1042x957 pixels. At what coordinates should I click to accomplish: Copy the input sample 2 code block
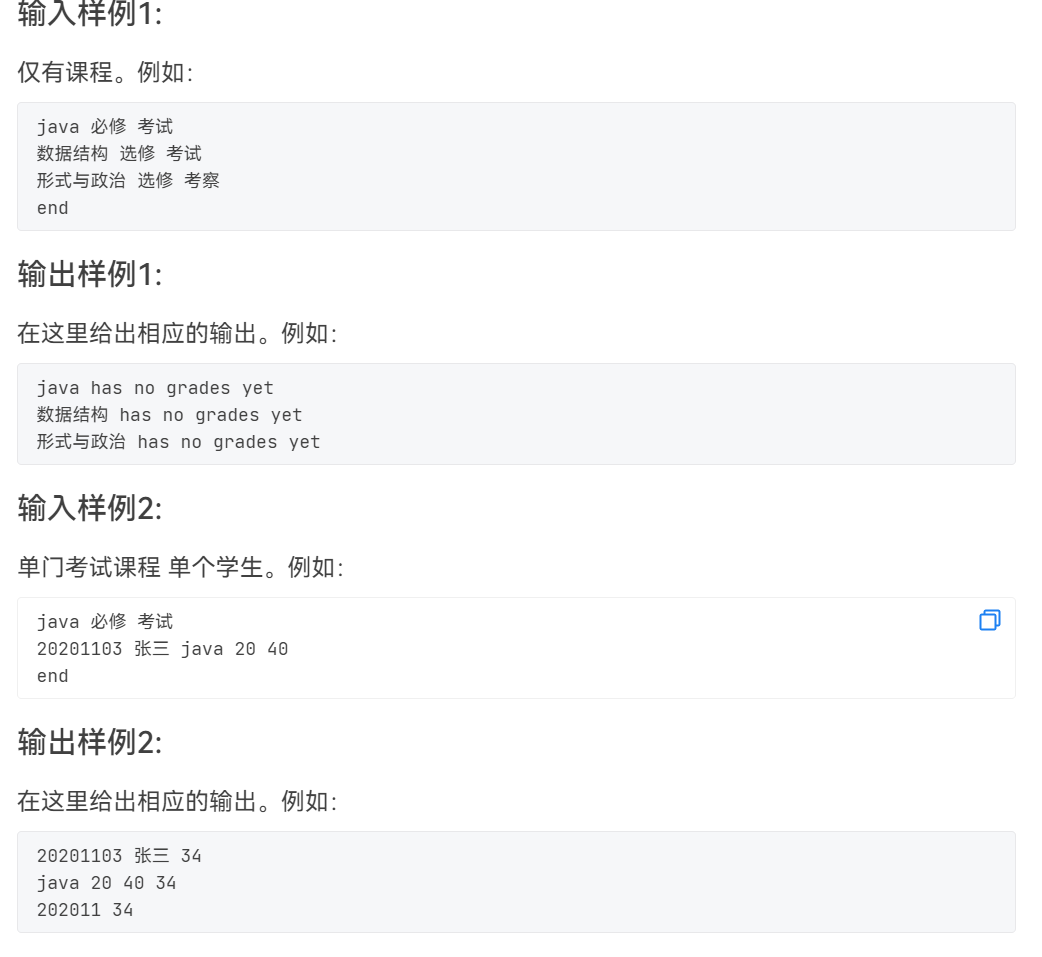989,620
